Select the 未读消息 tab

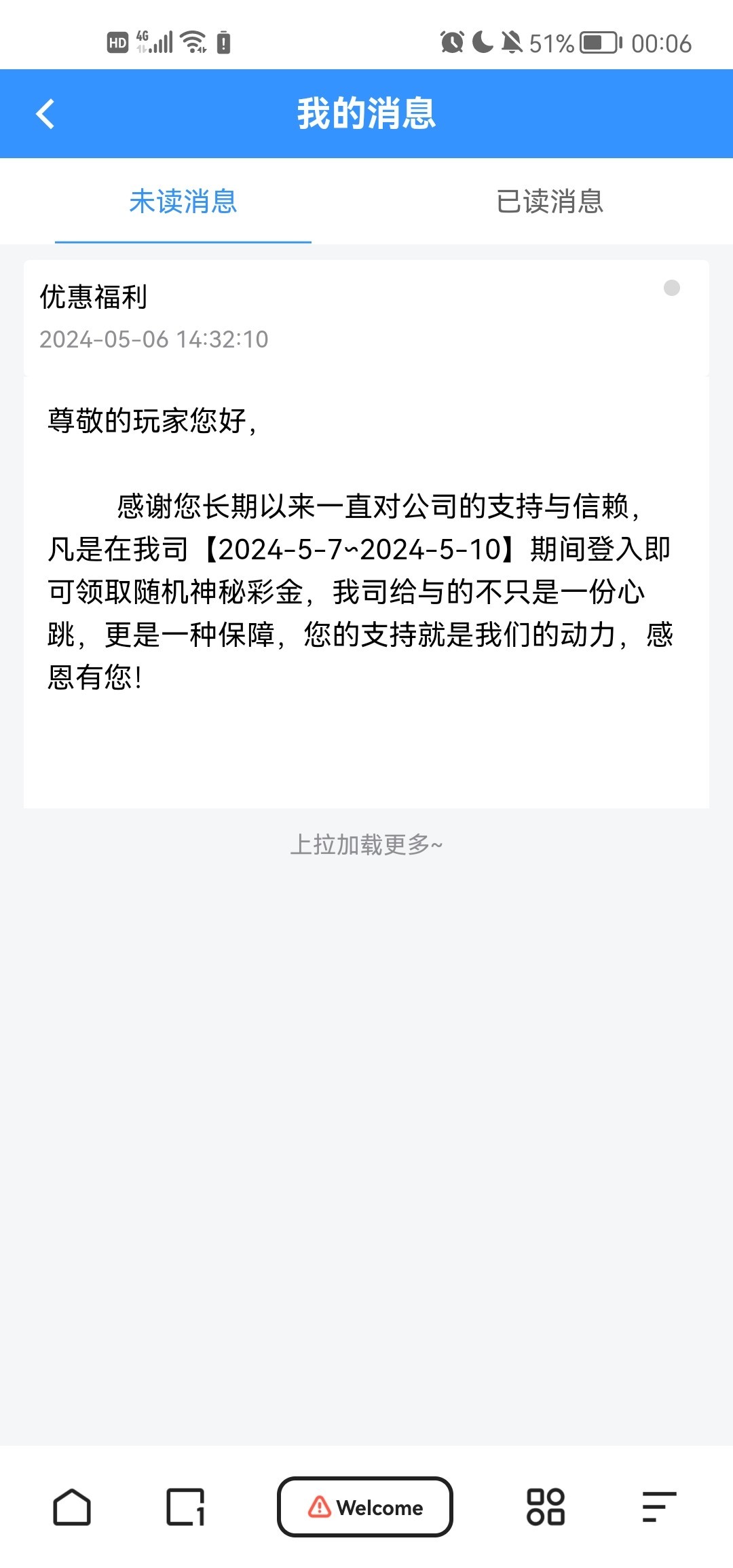tap(183, 202)
